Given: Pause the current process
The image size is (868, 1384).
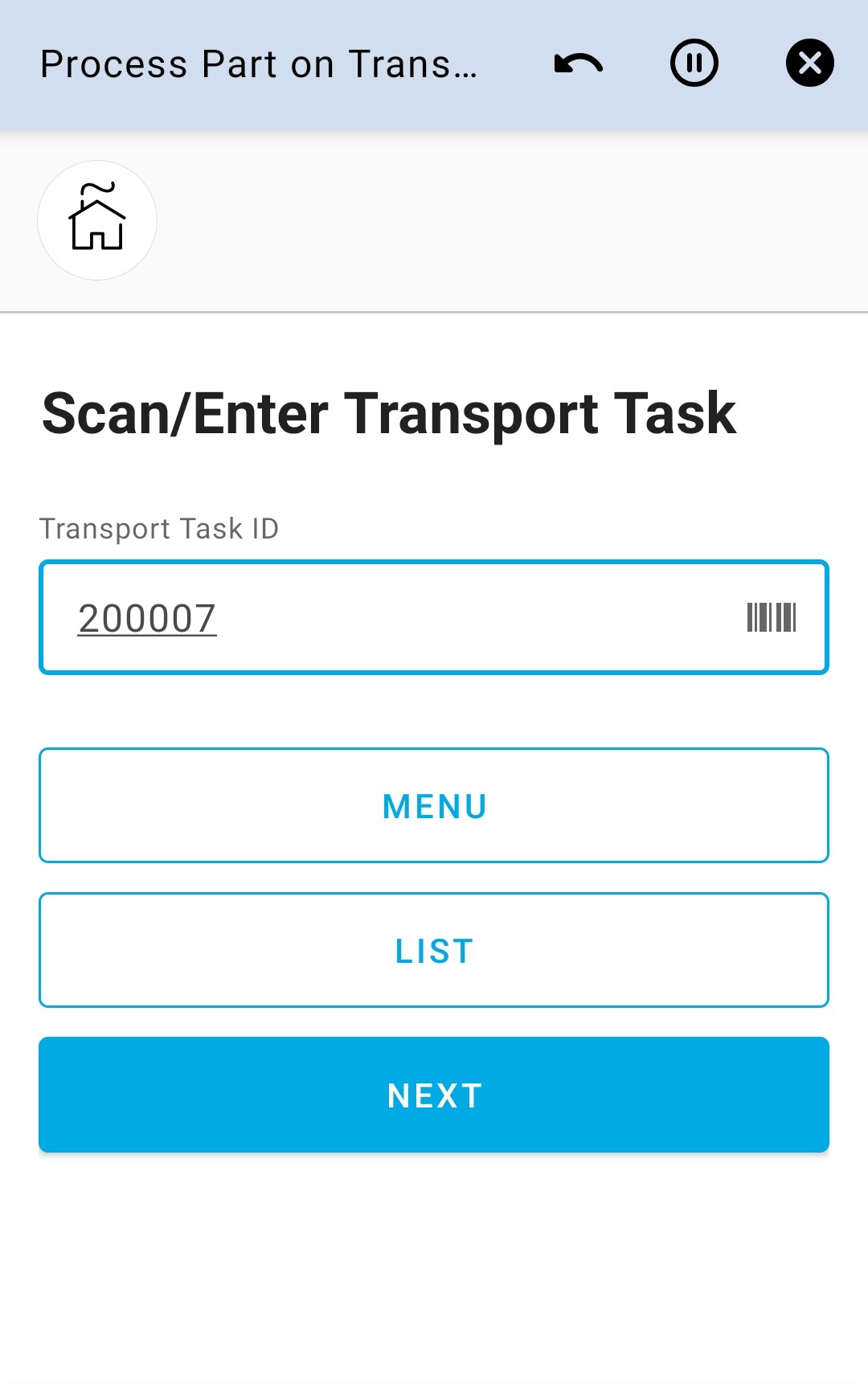Looking at the screenshot, I should [694, 63].
